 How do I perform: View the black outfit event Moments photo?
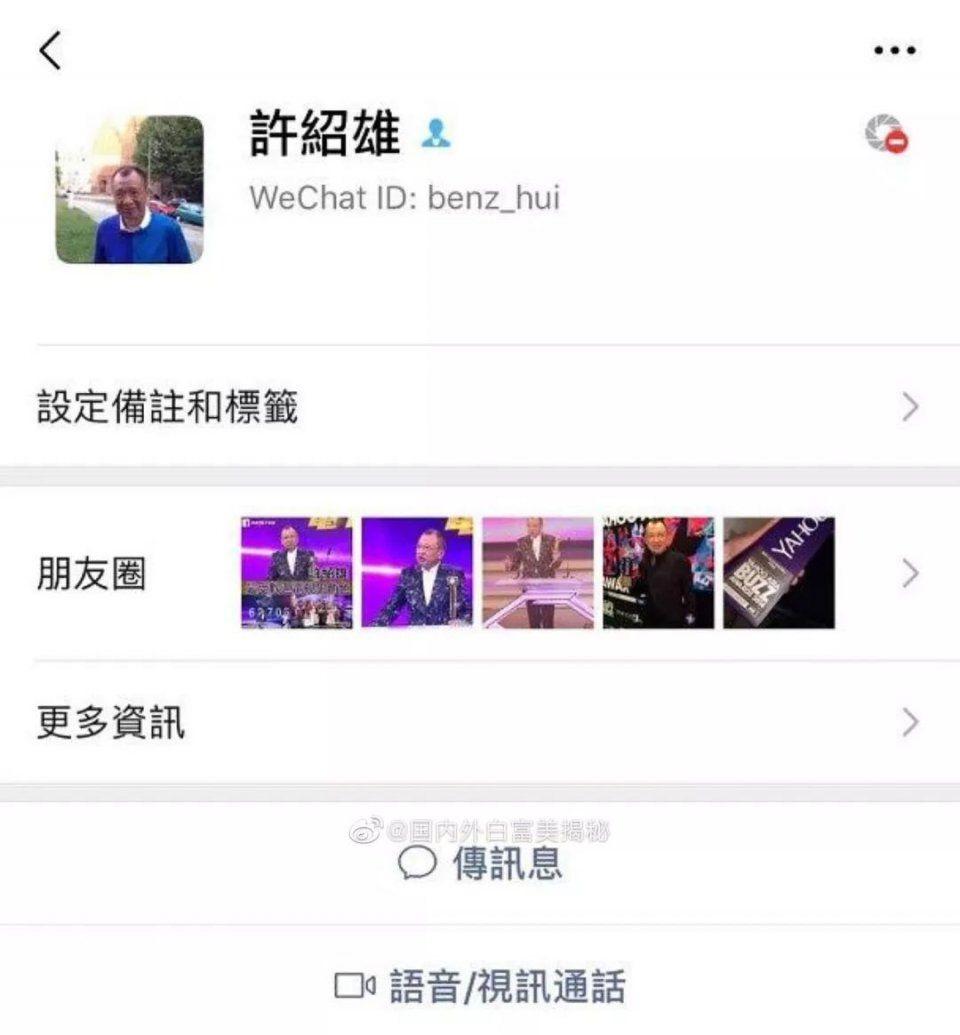click(x=659, y=570)
